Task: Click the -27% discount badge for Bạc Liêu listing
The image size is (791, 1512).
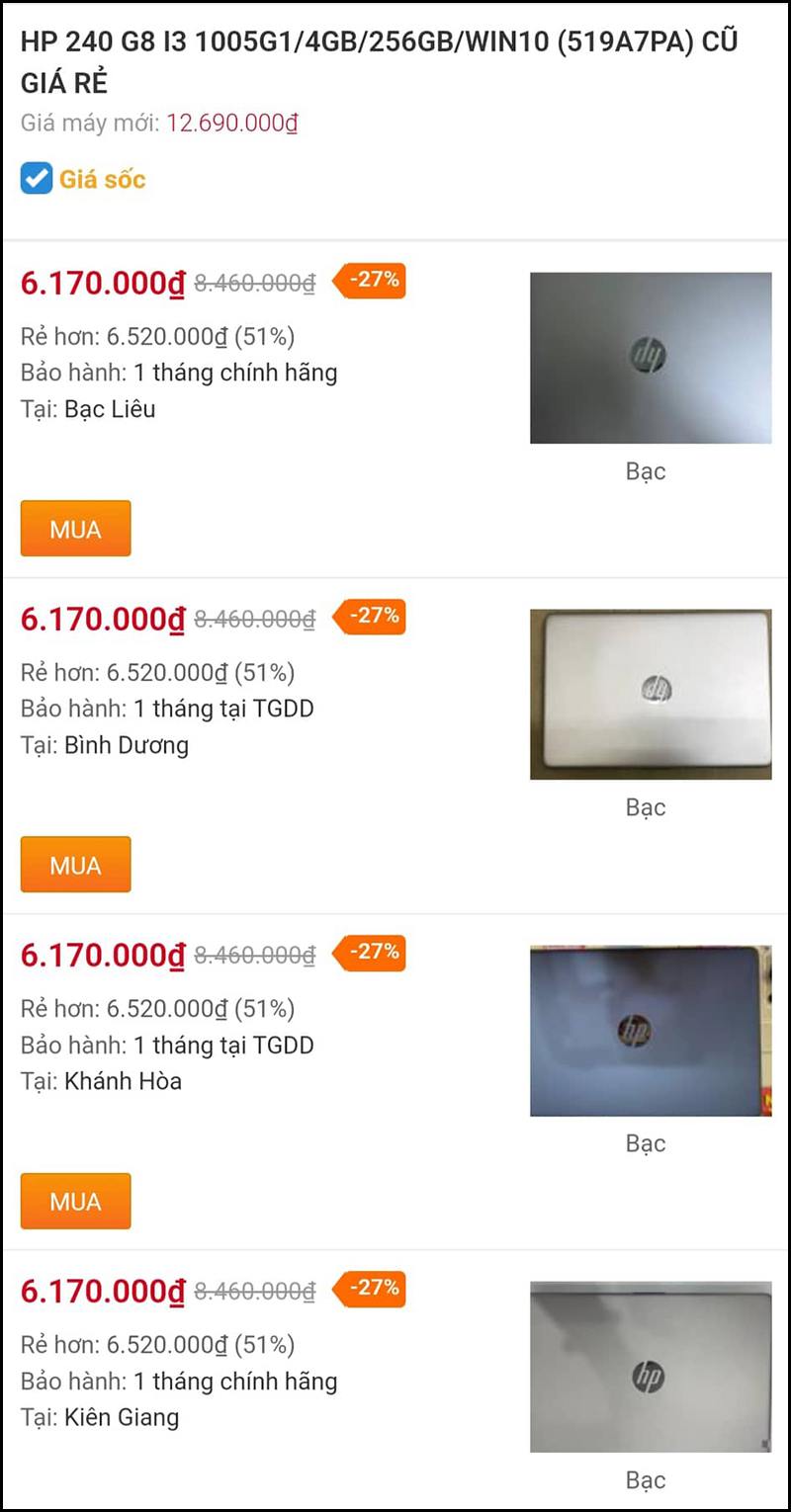Action: [x=371, y=281]
